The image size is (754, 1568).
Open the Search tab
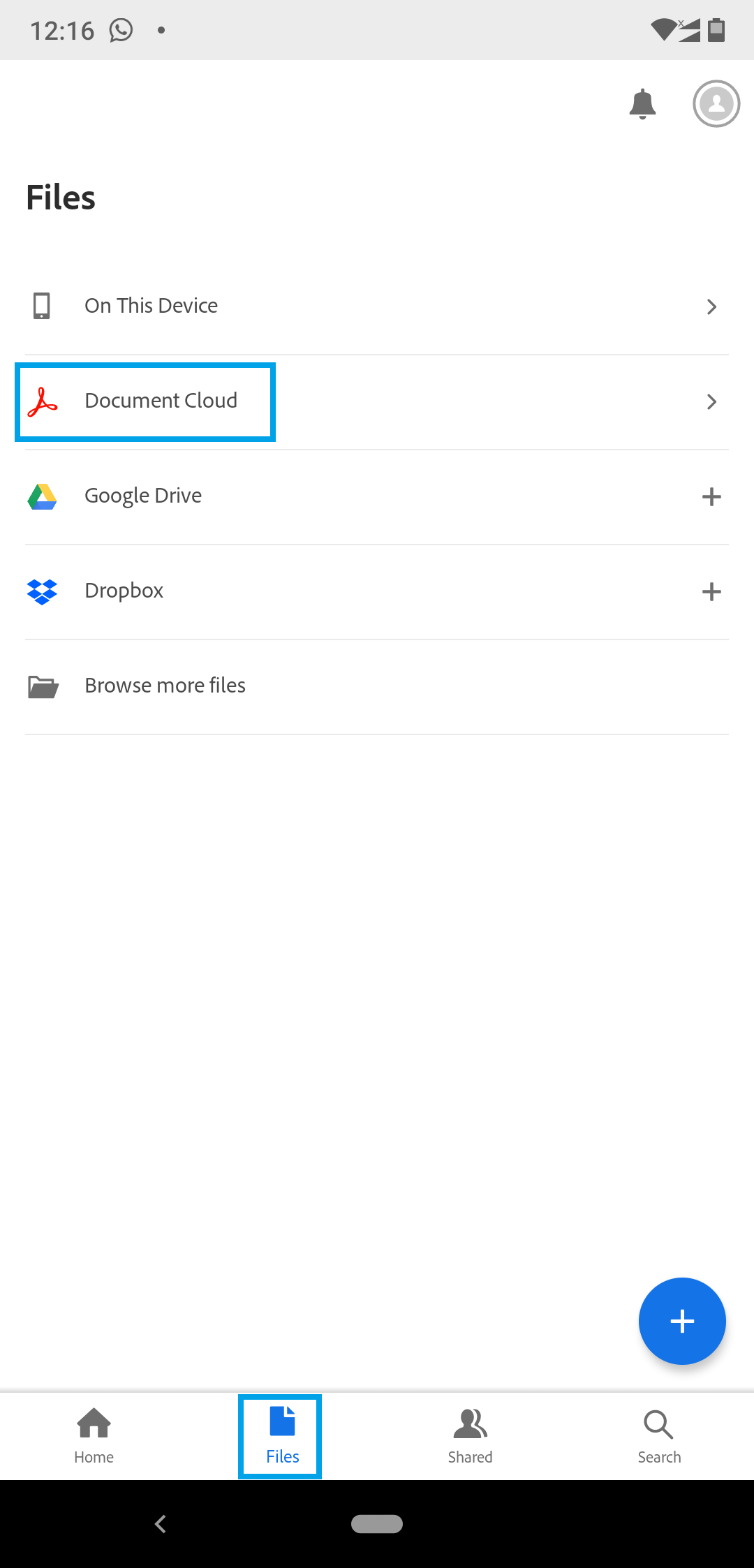pos(659,1436)
